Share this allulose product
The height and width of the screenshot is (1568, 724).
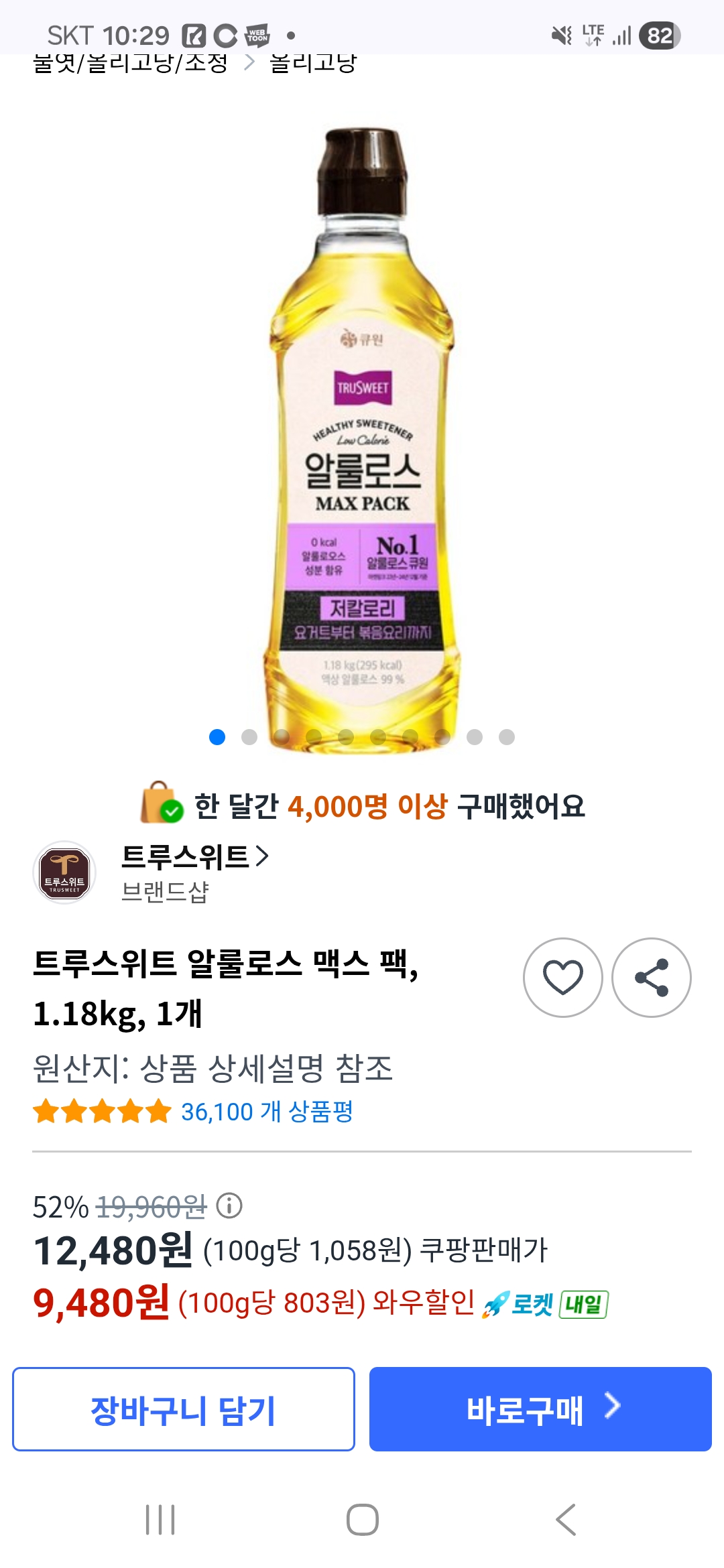[651, 977]
